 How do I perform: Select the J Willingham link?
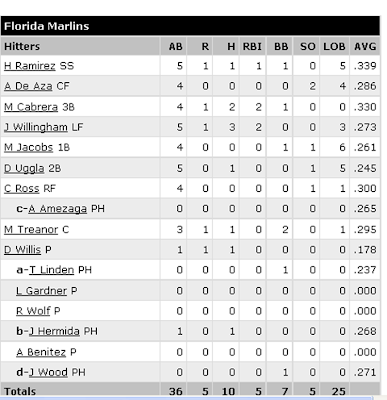coord(36,127)
